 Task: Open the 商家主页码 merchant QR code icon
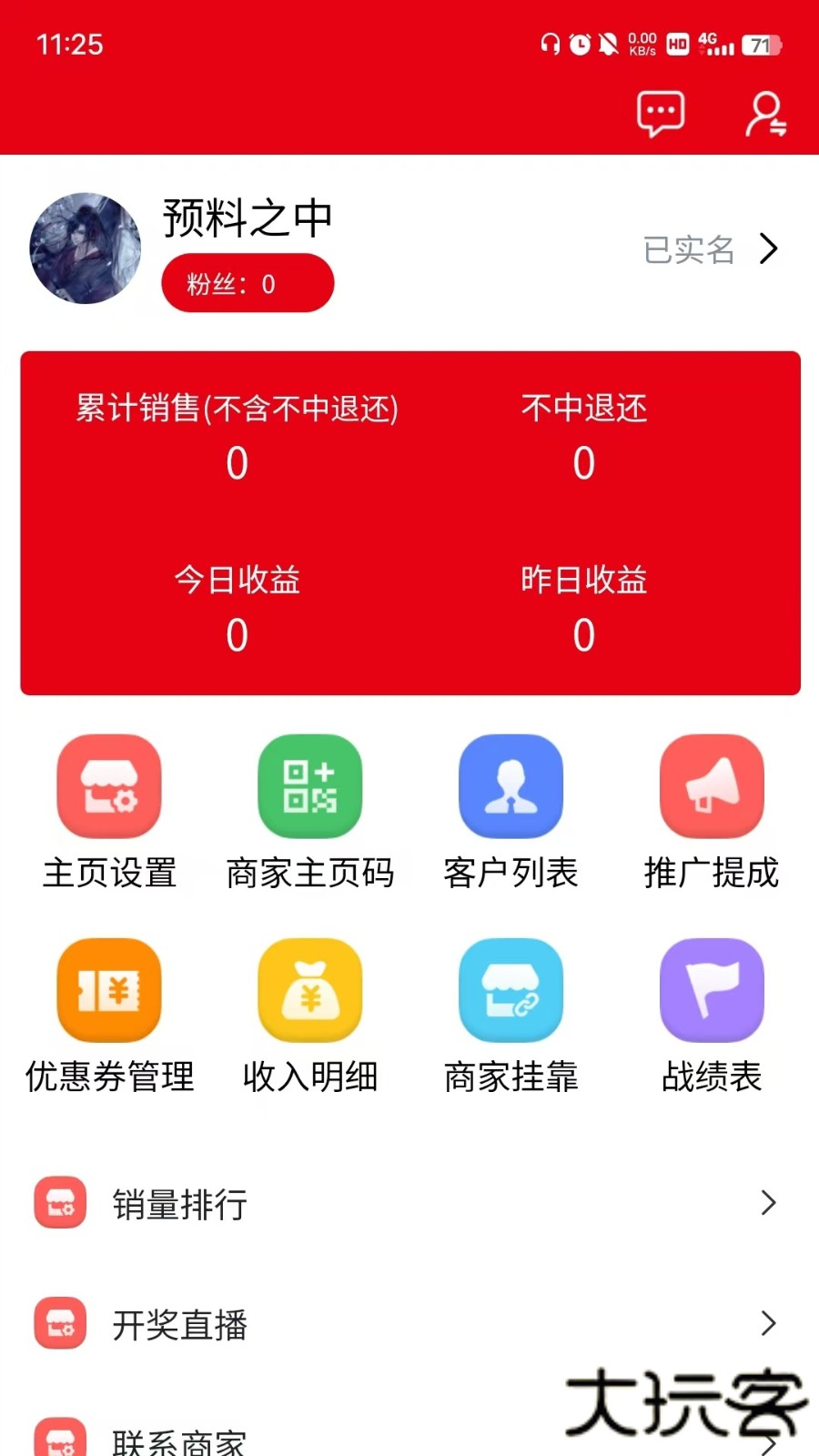pyautogui.click(x=309, y=786)
